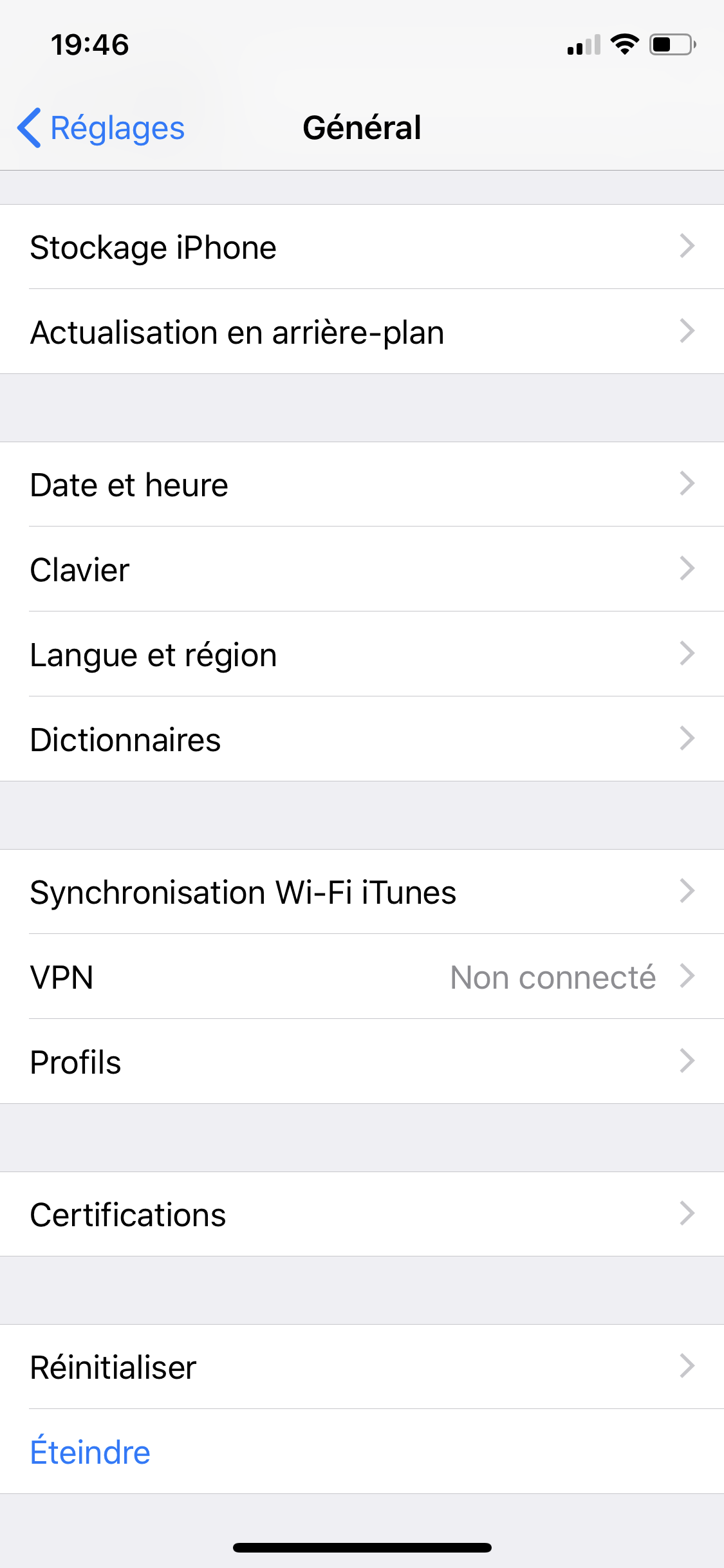This screenshot has width=724, height=1568.
Task: Open Réinitialiser options
Action: [x=362, y=1367]
